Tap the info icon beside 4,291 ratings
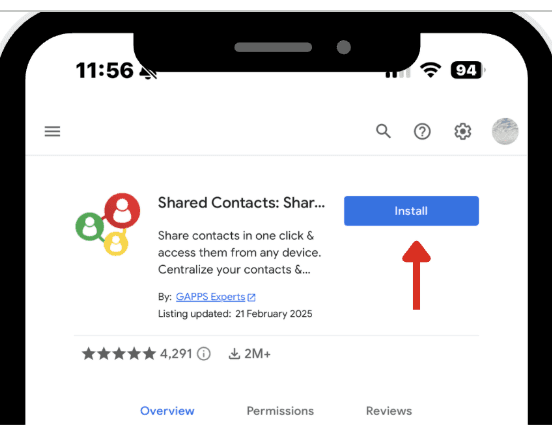This screenshot has width=552, height=434. (x=203, y=354)
